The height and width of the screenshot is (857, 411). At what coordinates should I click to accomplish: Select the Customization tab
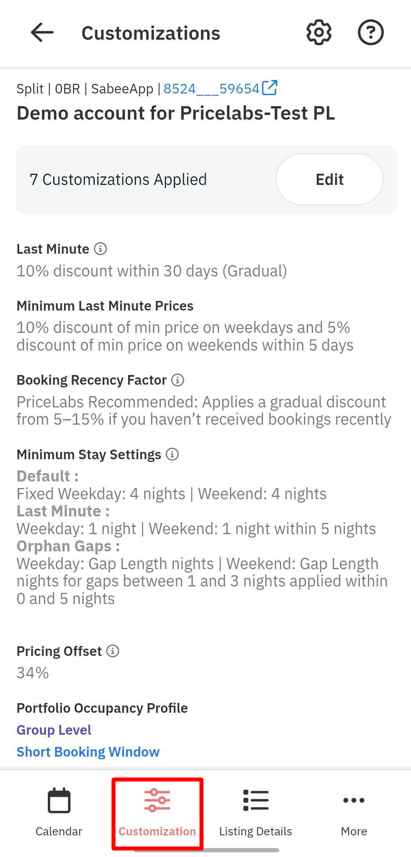(157, 813)
